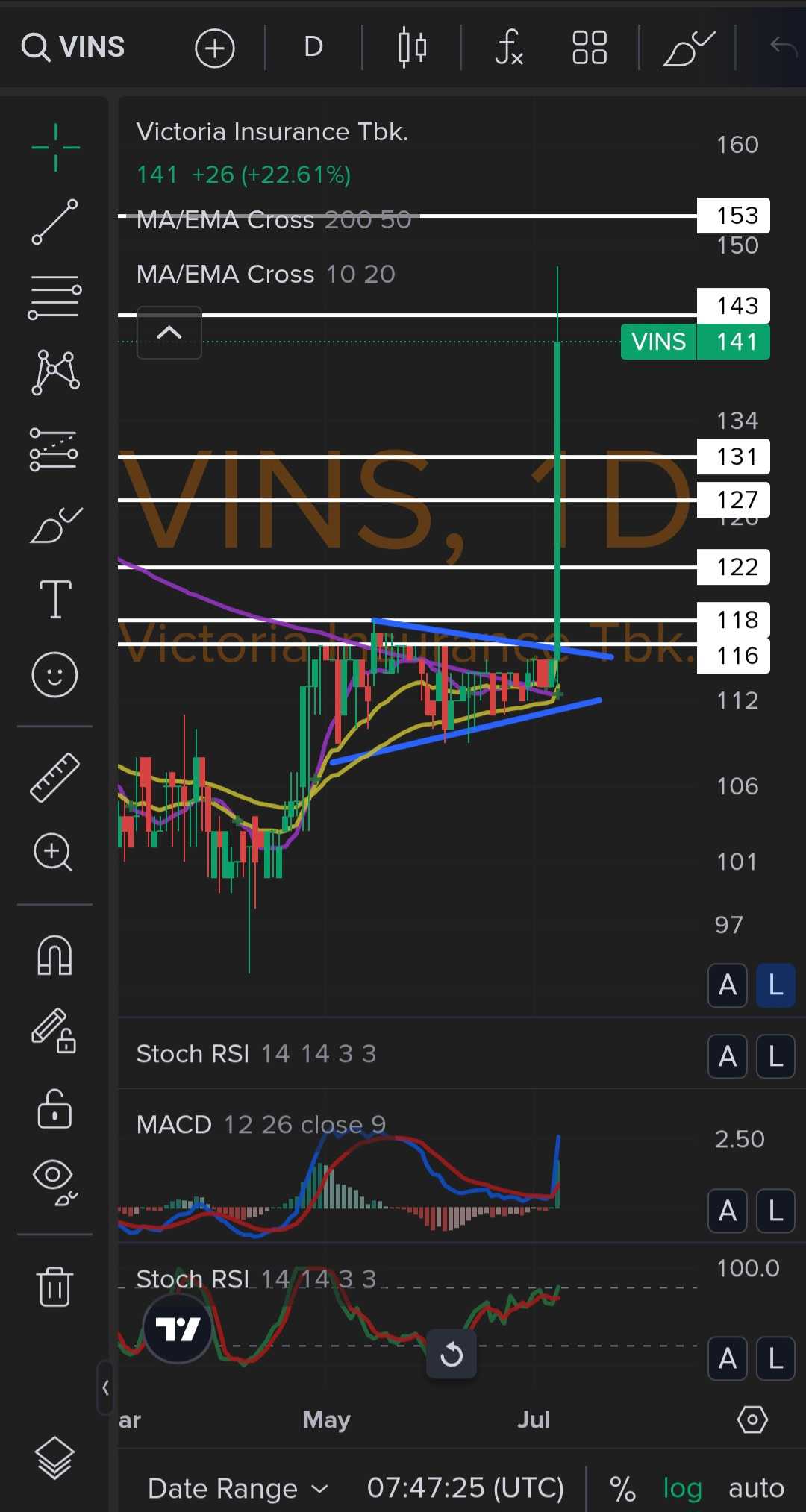Activate the zoom-in tool
Image resolution: width=806 pixels, height=1512 pixels.
tap(53, 852)
